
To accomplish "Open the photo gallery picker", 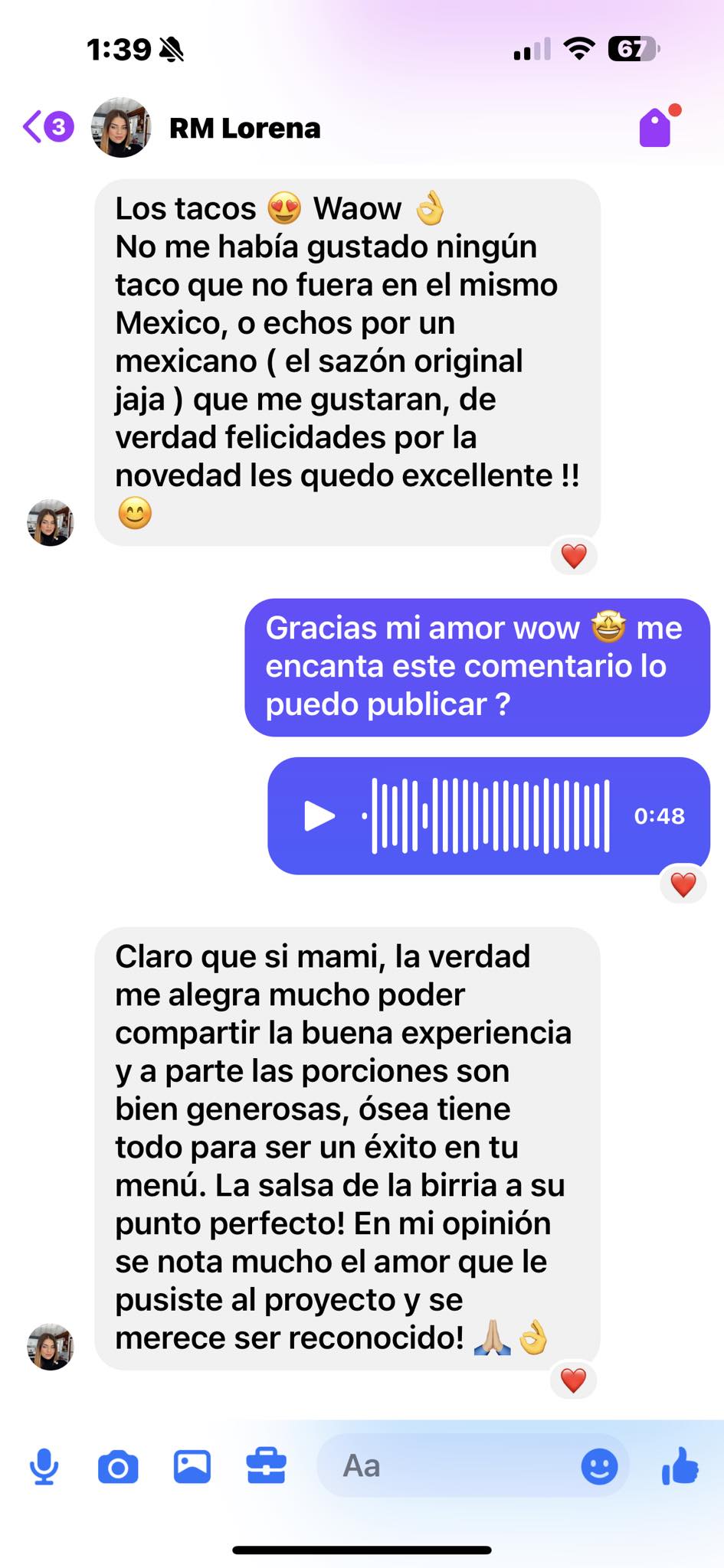I will [x=192, y=1467].
